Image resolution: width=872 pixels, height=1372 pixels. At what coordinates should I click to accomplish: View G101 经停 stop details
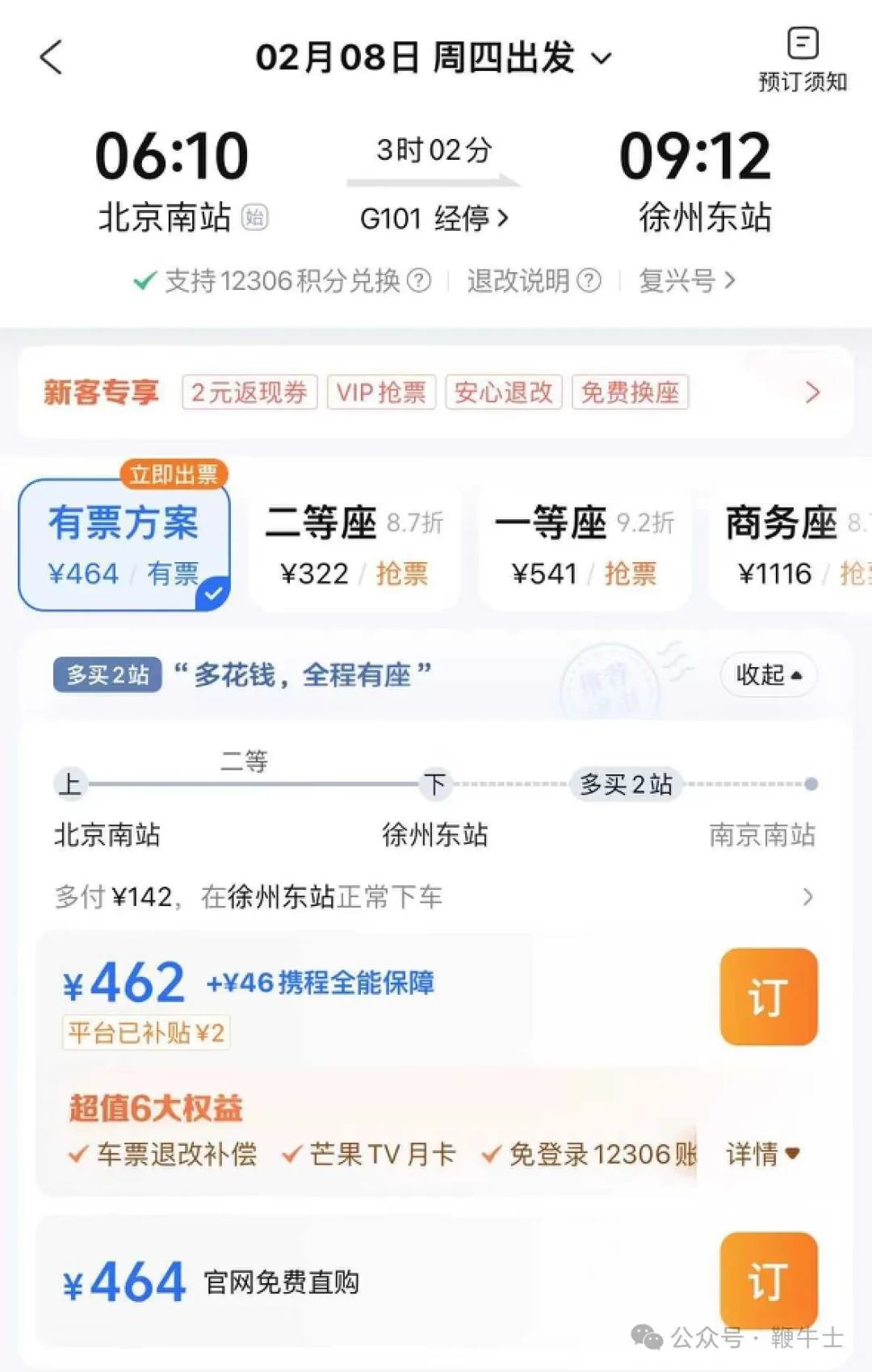[x=434, y=218]
